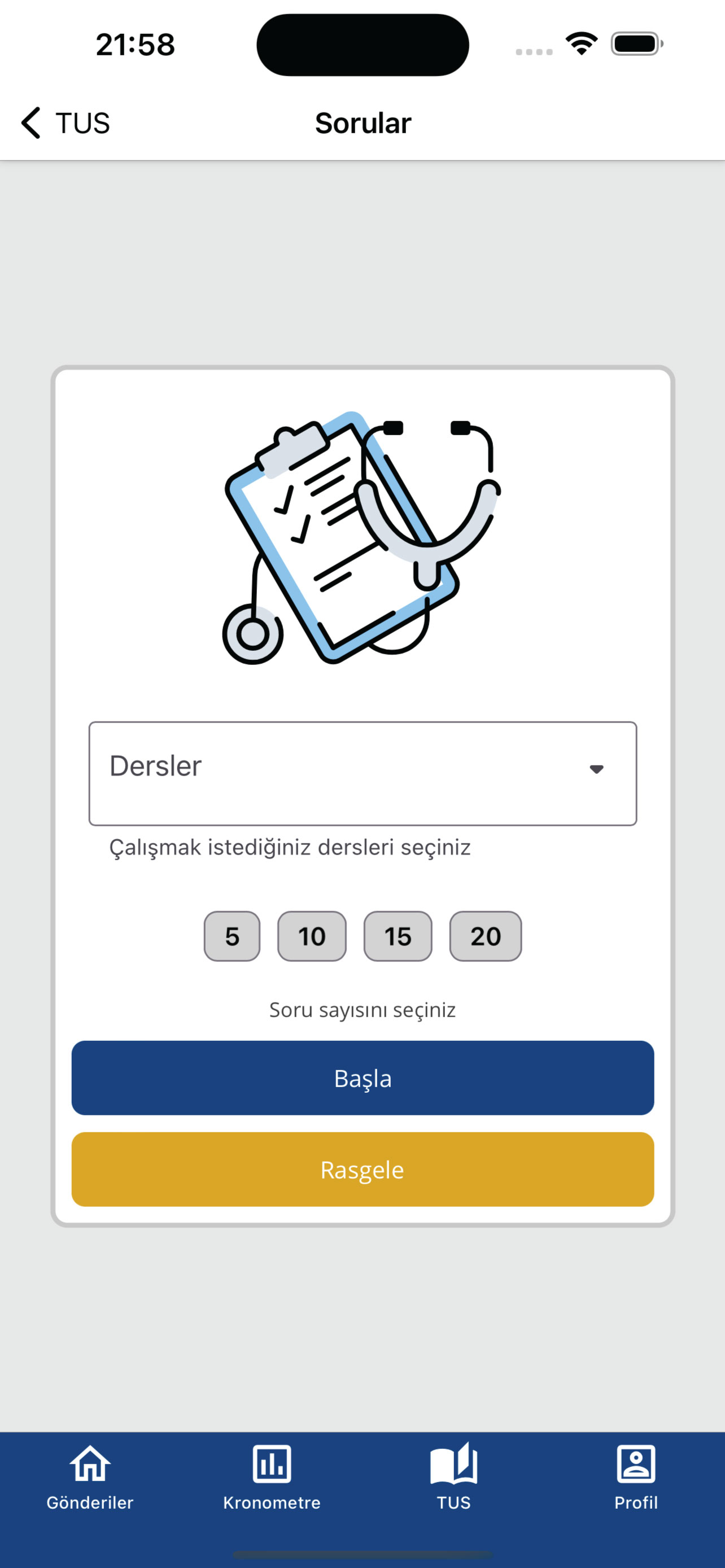The image size is (725, 1568).
Task: Go back to the TUS screen
Action: click(65, 123)
